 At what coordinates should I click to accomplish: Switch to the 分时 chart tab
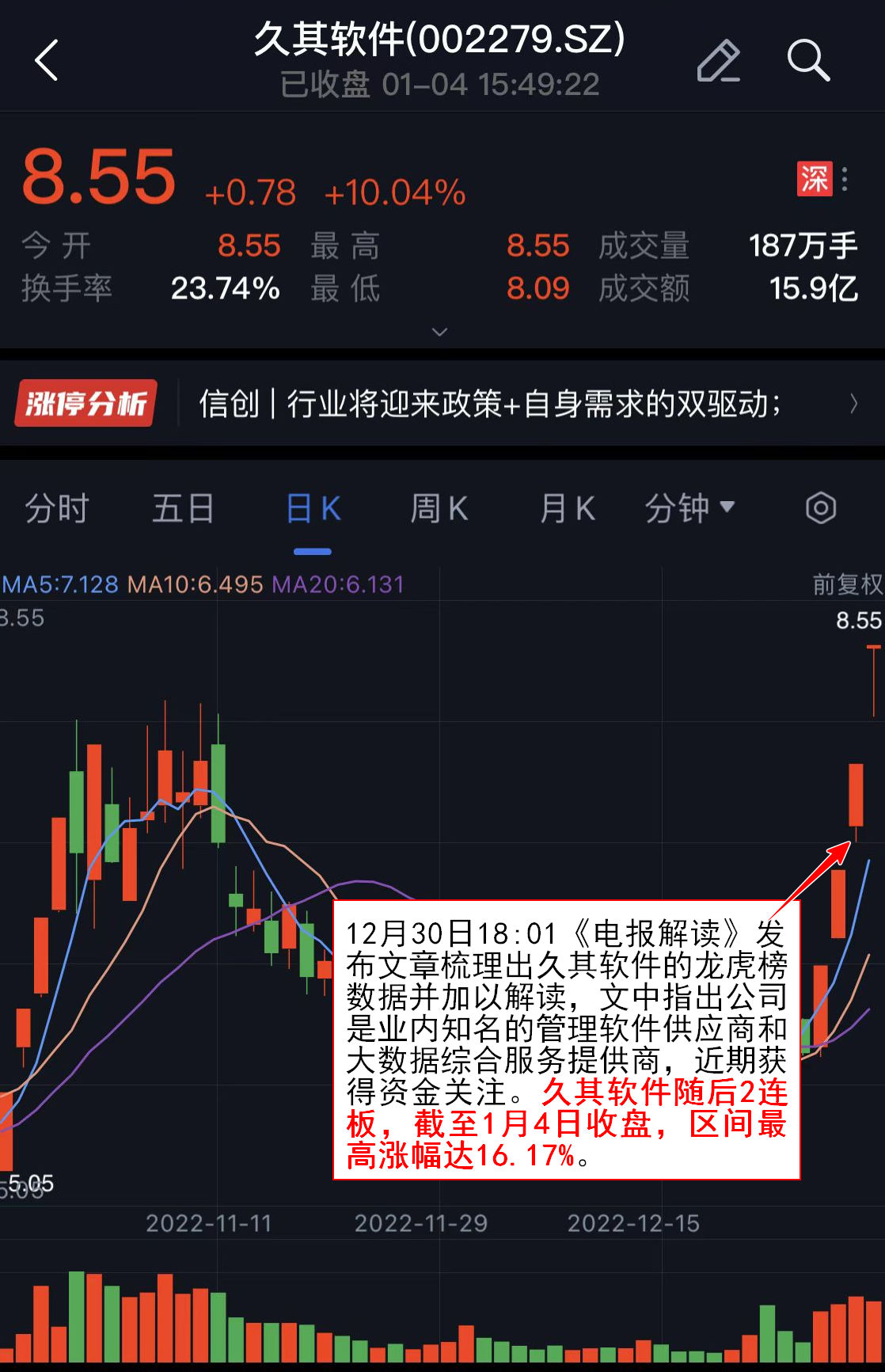tap(57, 508)
